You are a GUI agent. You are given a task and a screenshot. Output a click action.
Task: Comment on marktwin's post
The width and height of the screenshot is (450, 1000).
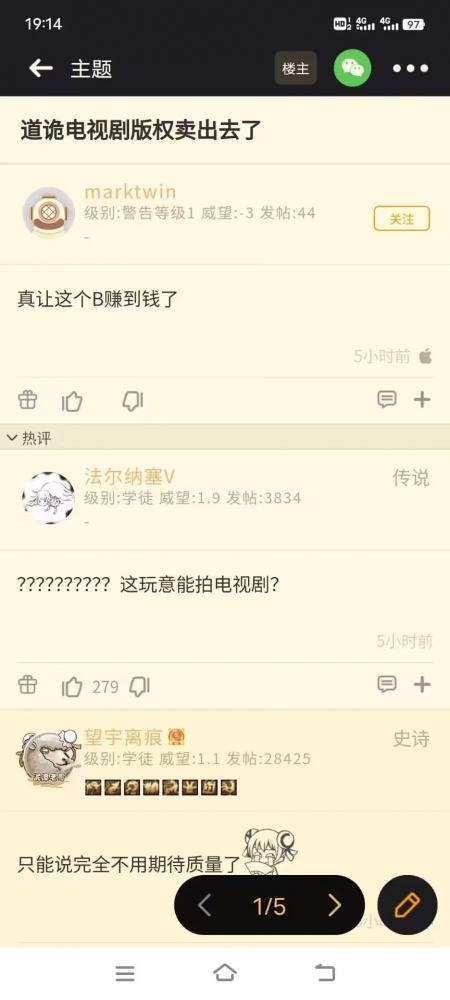tap(386, 399)
